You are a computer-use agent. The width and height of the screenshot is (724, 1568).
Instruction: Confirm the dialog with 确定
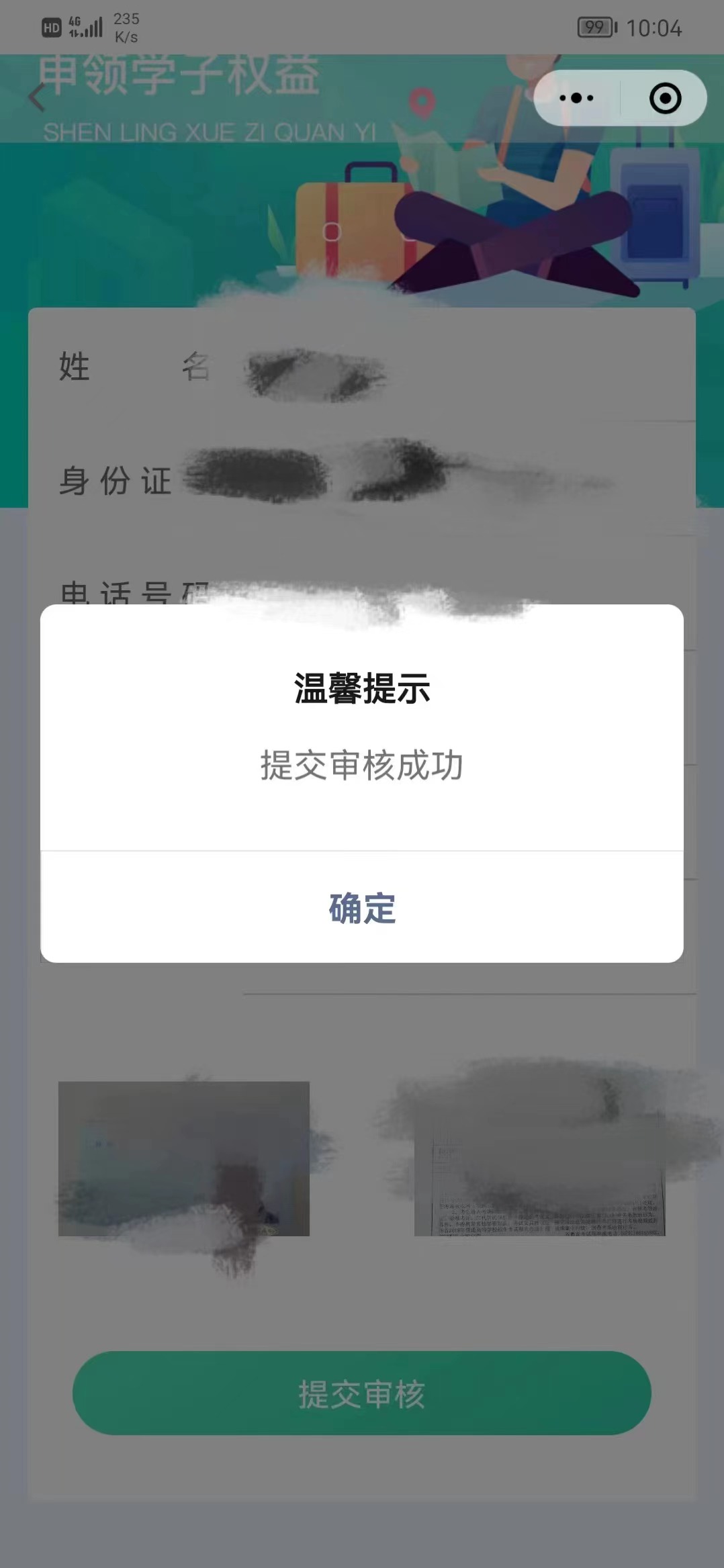(362, 908)
